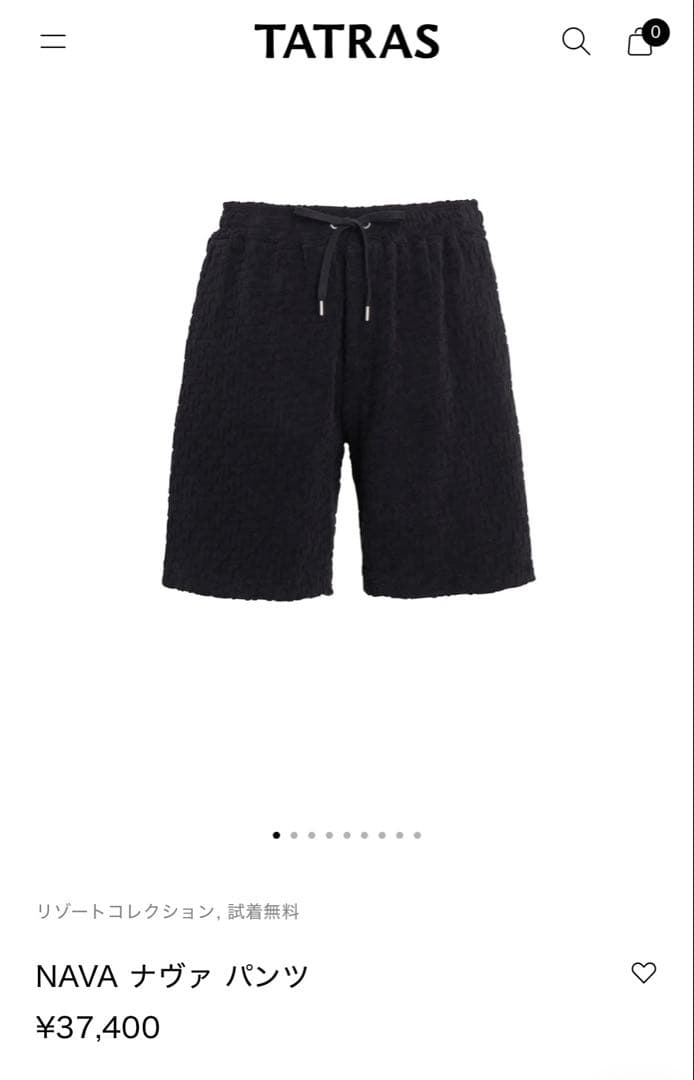694x1080 pixels.
Task: Go to TATRAS home via logo
Action: tap(347, 41)
